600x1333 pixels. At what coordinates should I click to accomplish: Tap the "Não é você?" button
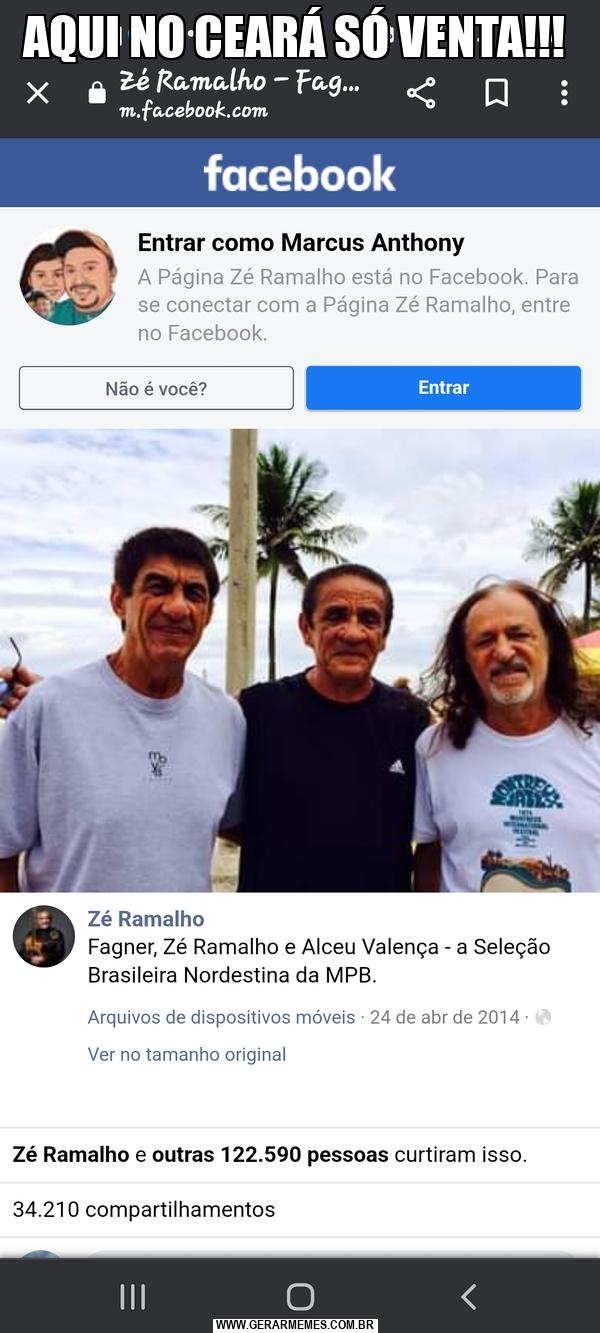click(x=156, y=388)
